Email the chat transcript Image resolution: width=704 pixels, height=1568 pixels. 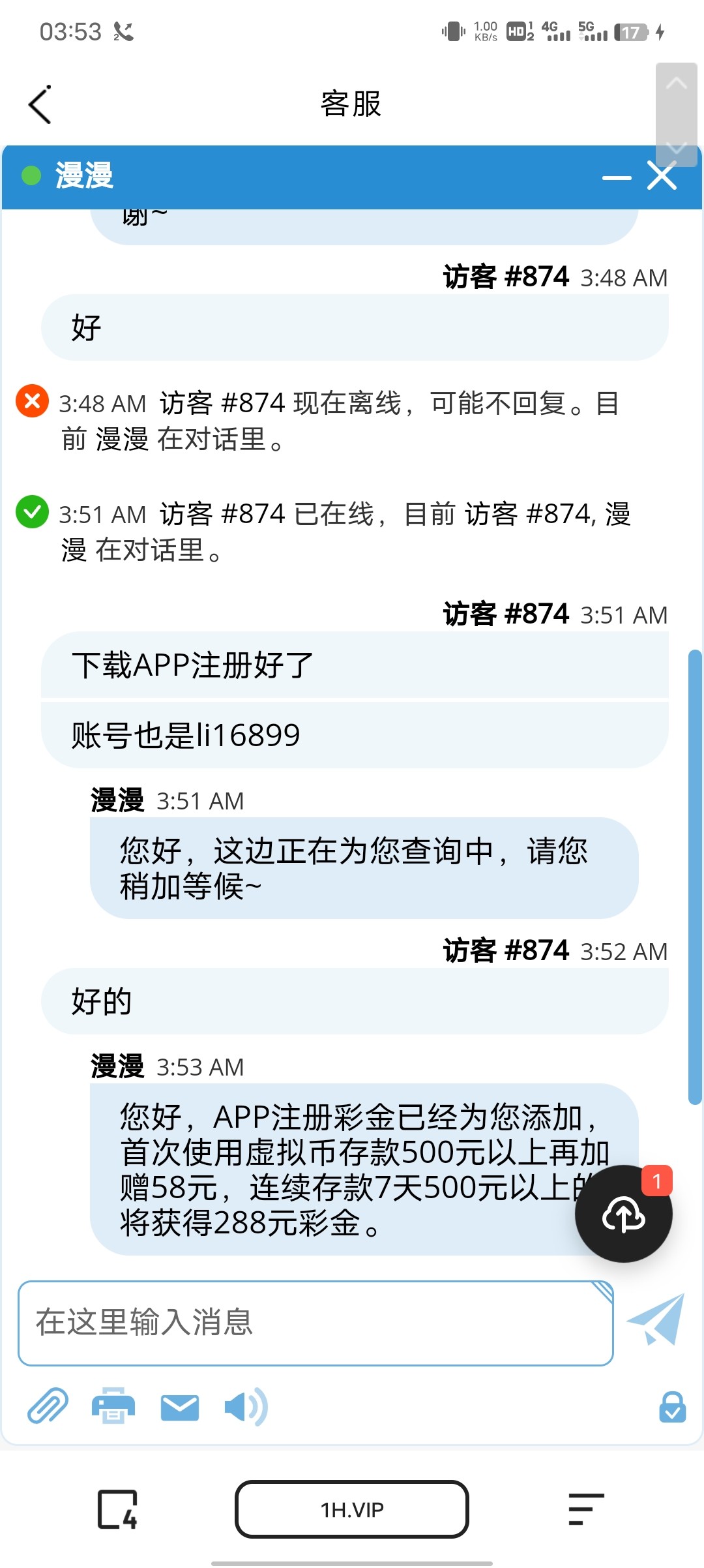pyautogui.click(x=179, y=1408)
